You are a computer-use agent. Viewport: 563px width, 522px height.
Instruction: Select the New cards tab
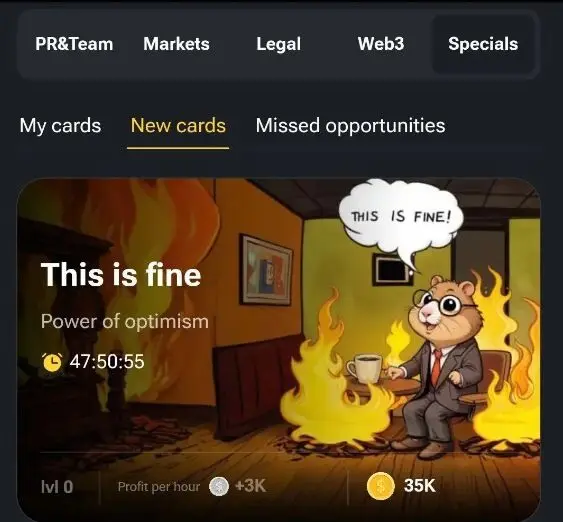(x=178, y=126)
